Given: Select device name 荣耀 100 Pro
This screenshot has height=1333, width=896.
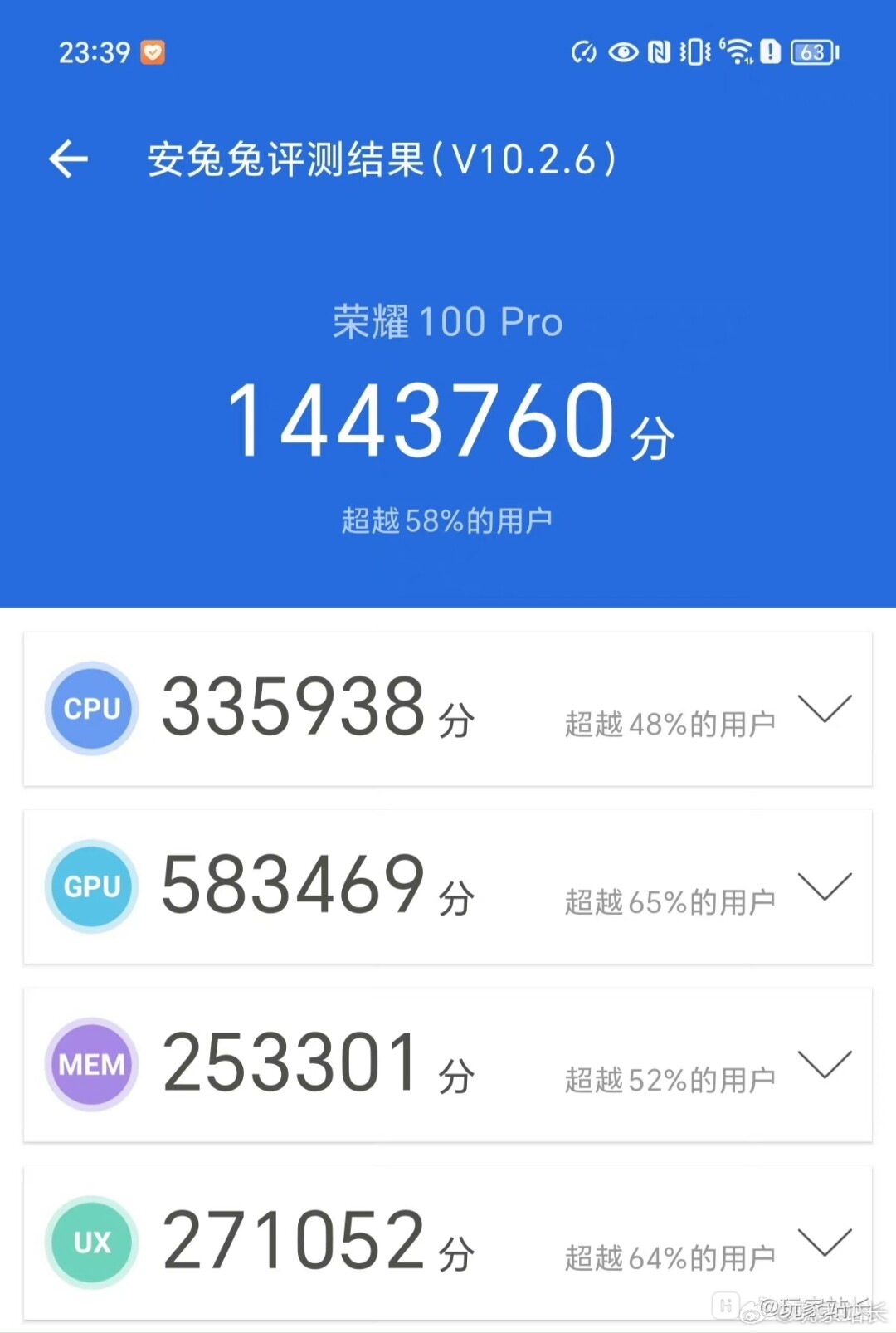Looking at the screenshot, I should (448, 323).
